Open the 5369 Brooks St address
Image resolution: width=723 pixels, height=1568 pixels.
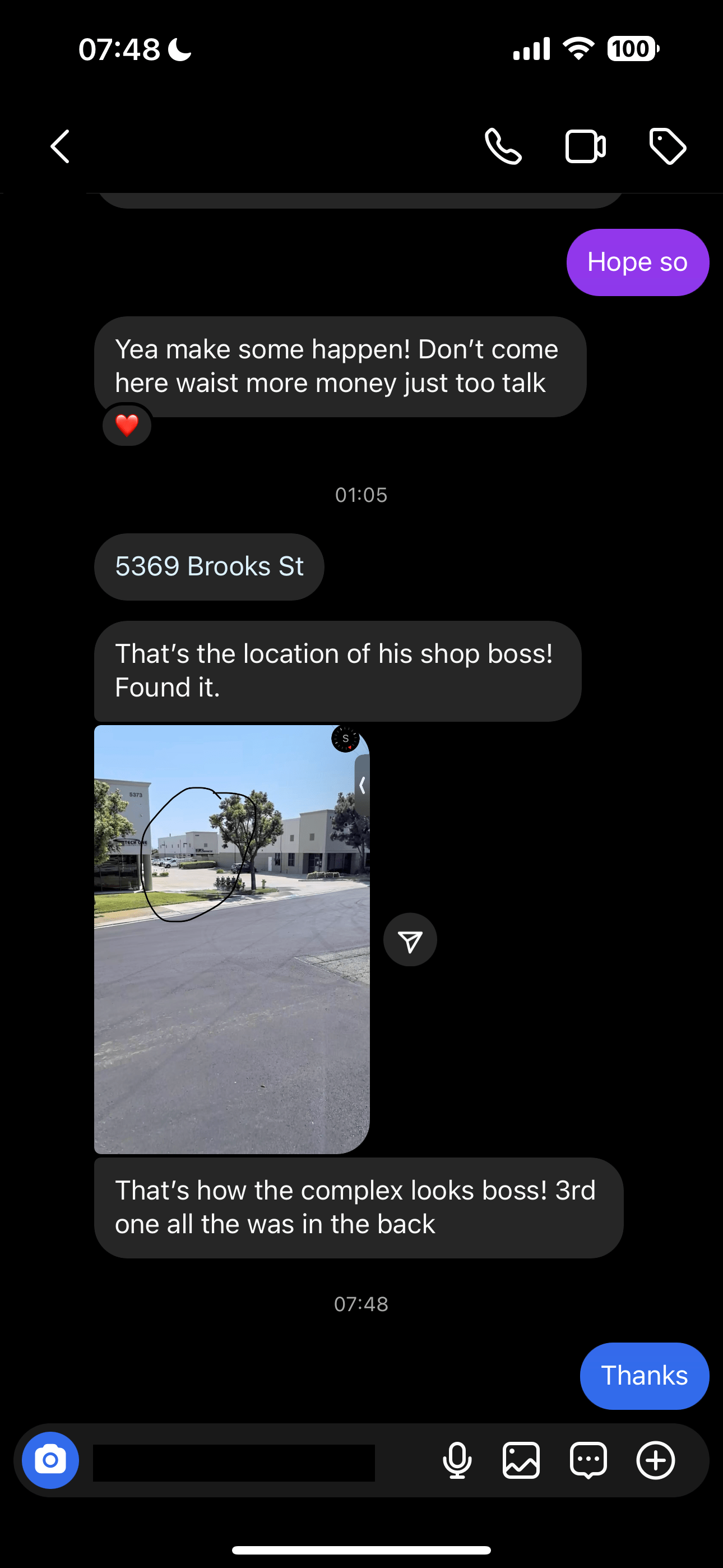coord(208,567)
